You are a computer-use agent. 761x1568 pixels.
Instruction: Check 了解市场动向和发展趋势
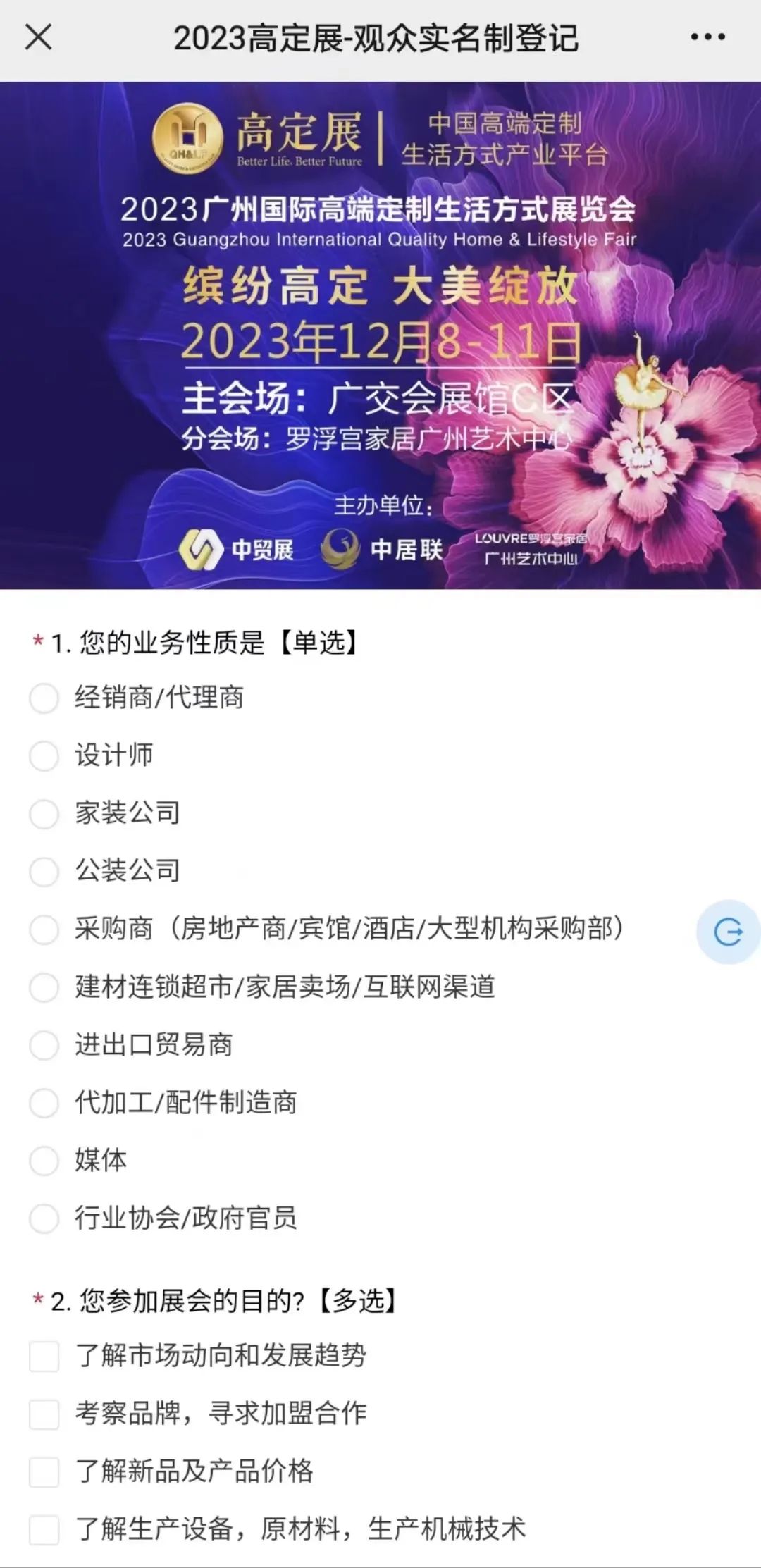pos(44,1356)
